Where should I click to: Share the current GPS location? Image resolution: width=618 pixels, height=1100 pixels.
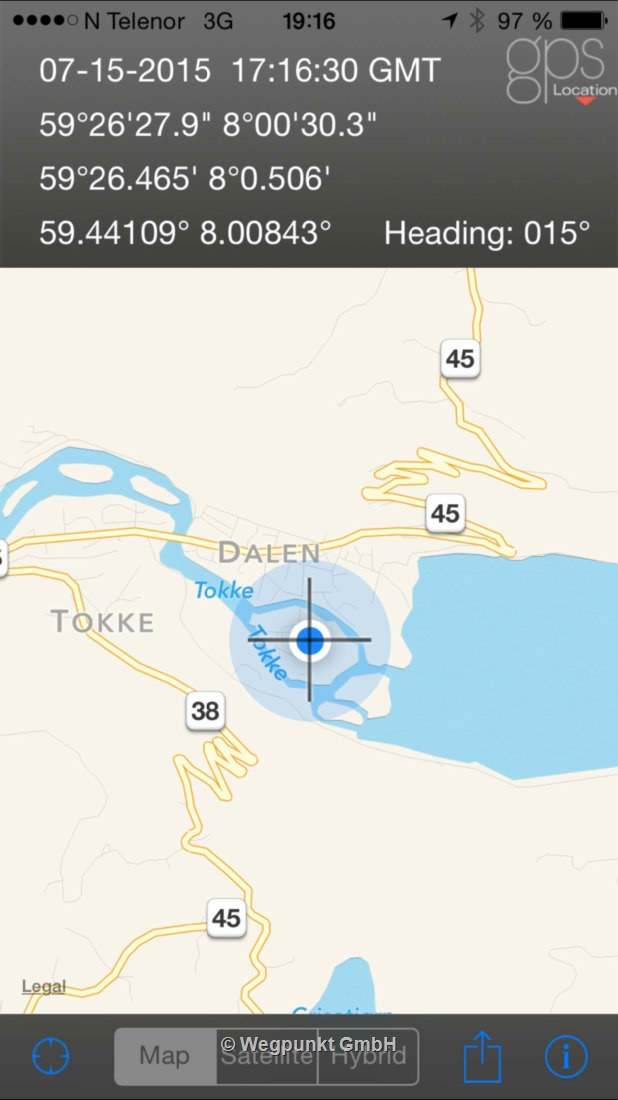point(482,1055)
